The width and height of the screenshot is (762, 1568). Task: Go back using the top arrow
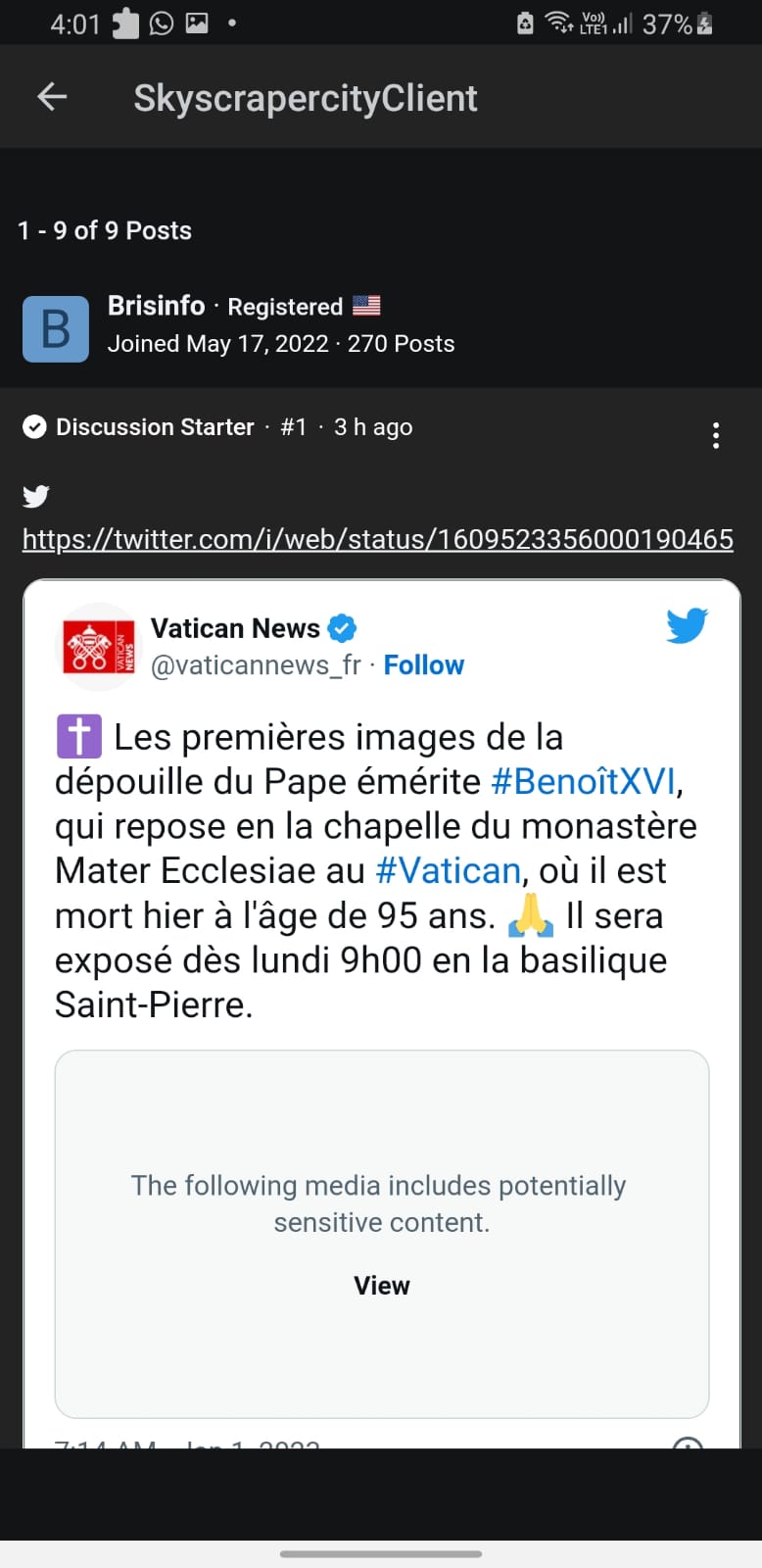pyautogui.click(x=52, y=97)
